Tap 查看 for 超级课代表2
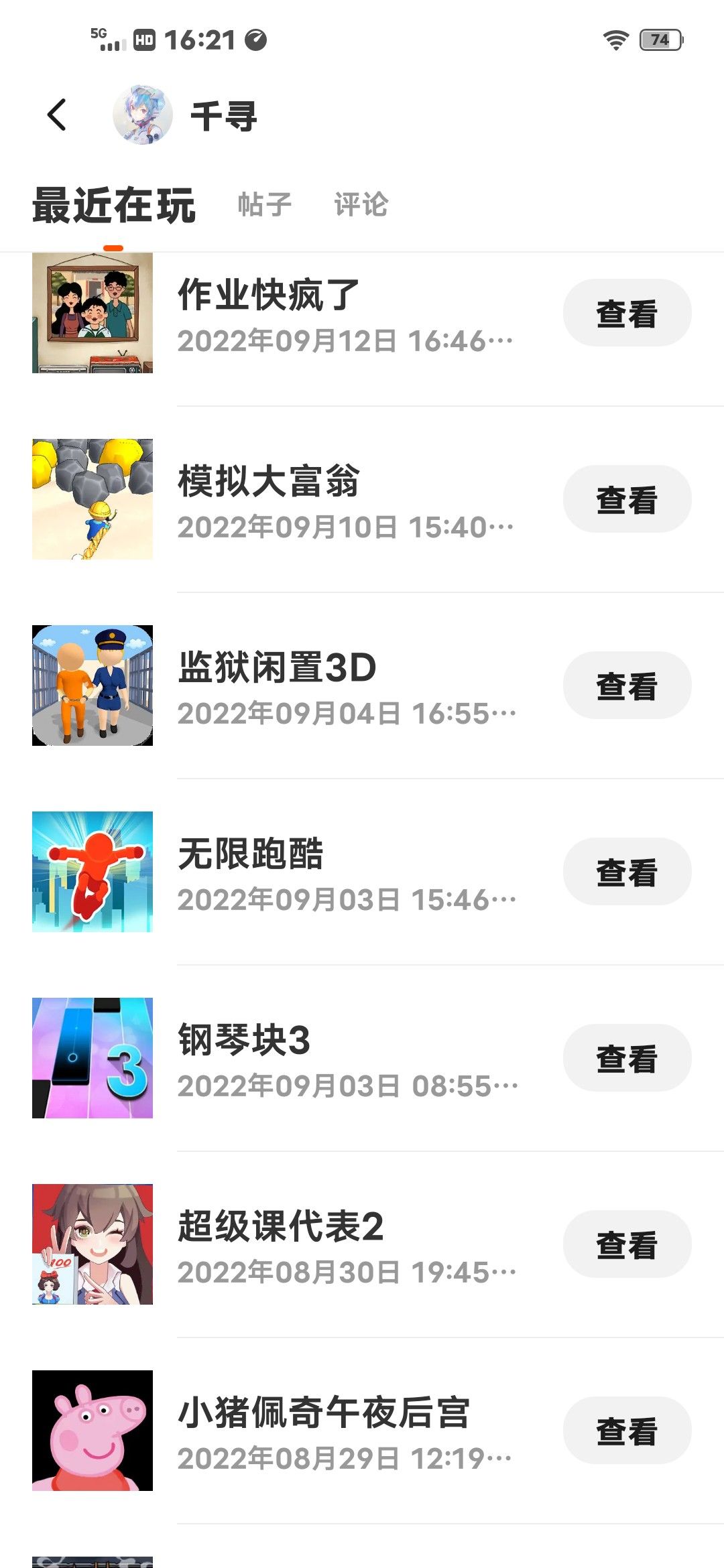The image size is (724, 1568). 627,1244
